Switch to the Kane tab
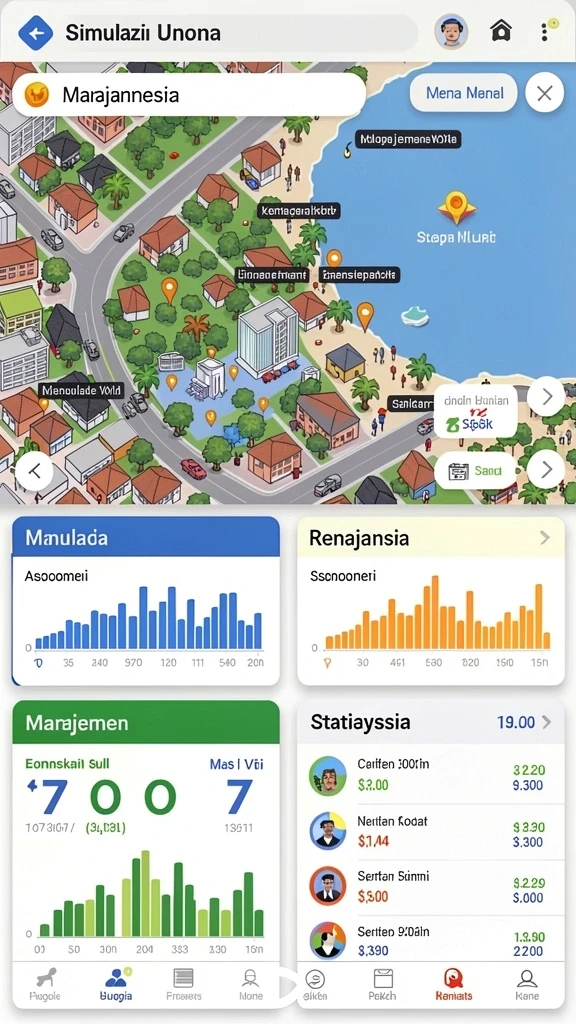 pos(526,985)
